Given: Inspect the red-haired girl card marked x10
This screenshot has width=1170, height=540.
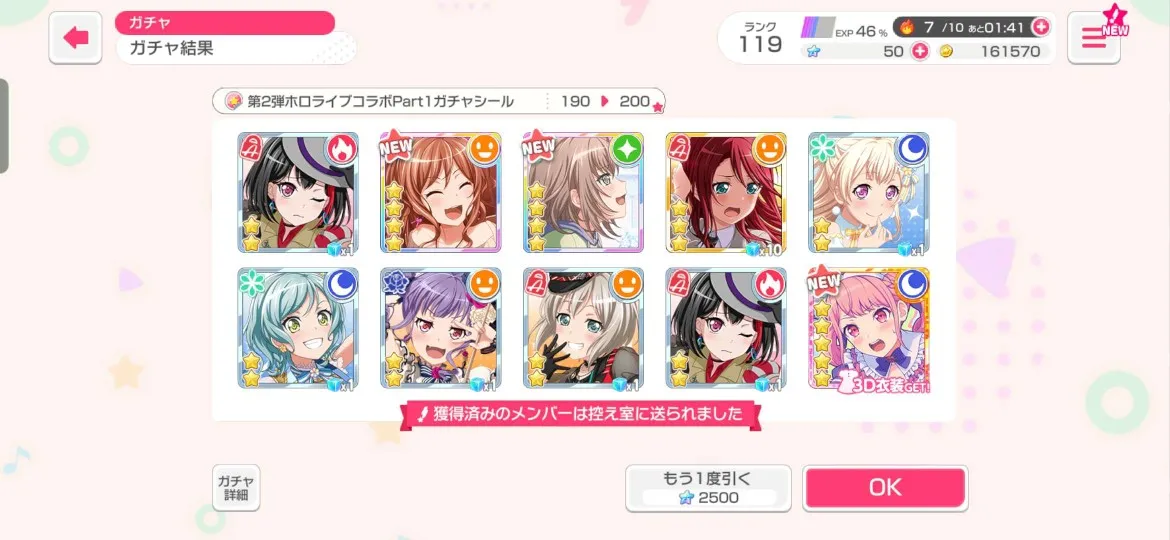Looking at the screenshot, I should coord(726,192).
